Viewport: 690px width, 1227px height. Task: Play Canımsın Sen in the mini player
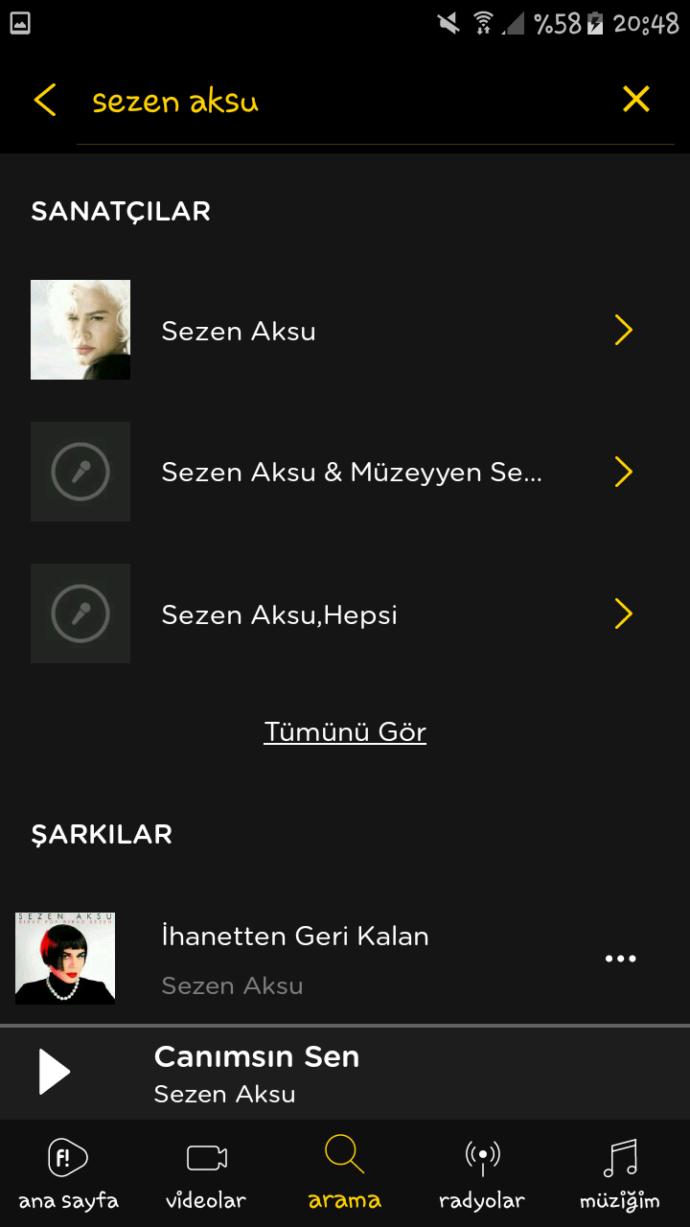(x=54, y=1073)
